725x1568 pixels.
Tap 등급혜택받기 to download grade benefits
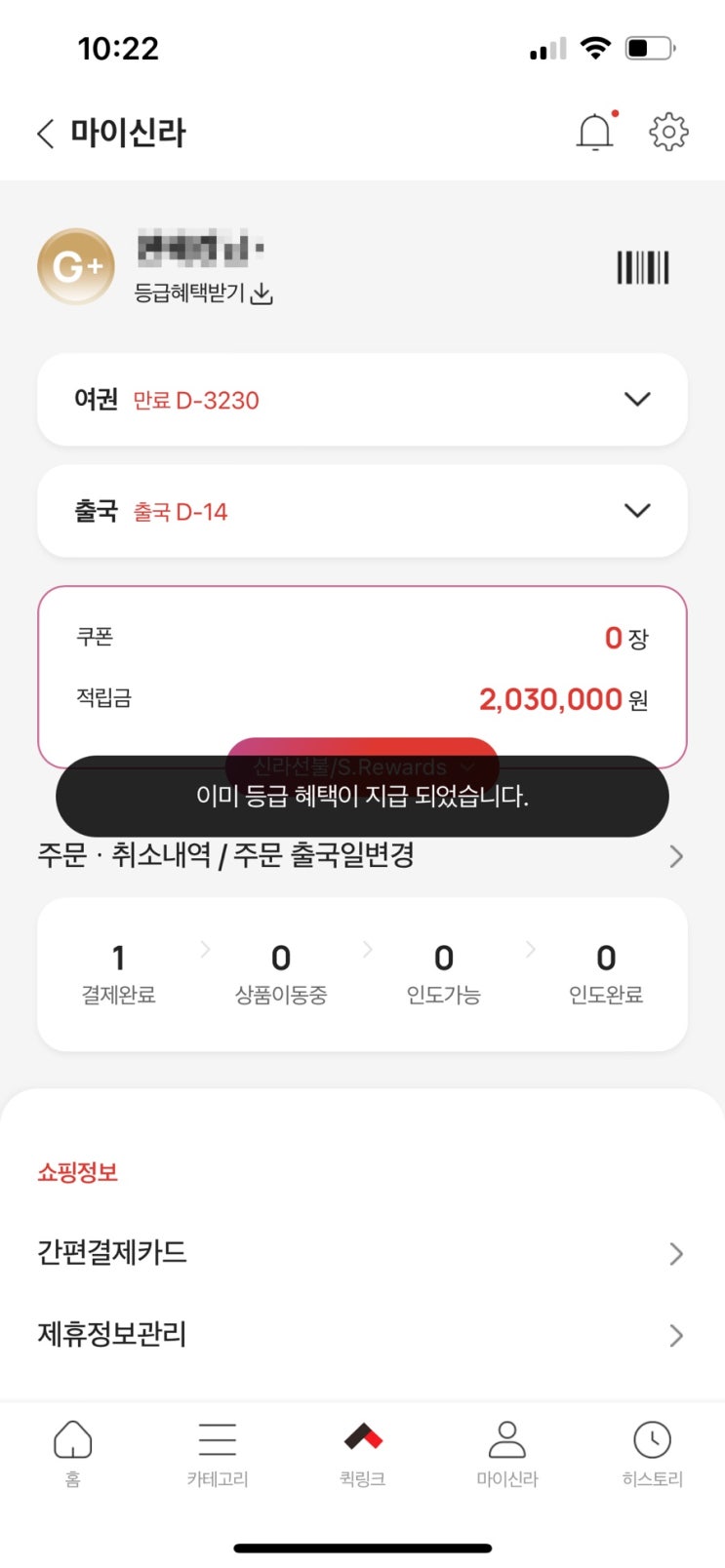click(203, 293)
